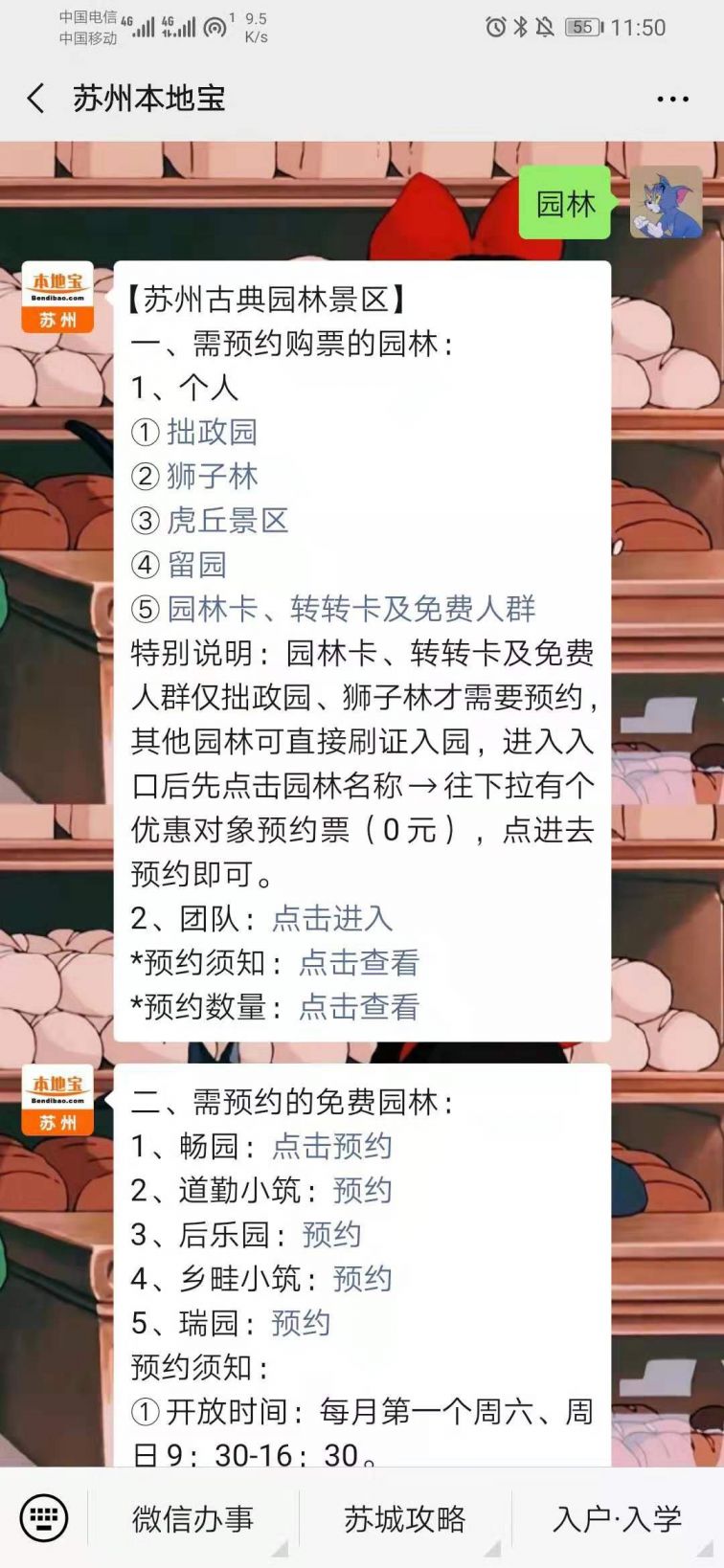Image resolution: width=724 pixels, height=1568 pixels.
Task: Open the 苏城攻略 menu
Action: [x=404, y=1518]
